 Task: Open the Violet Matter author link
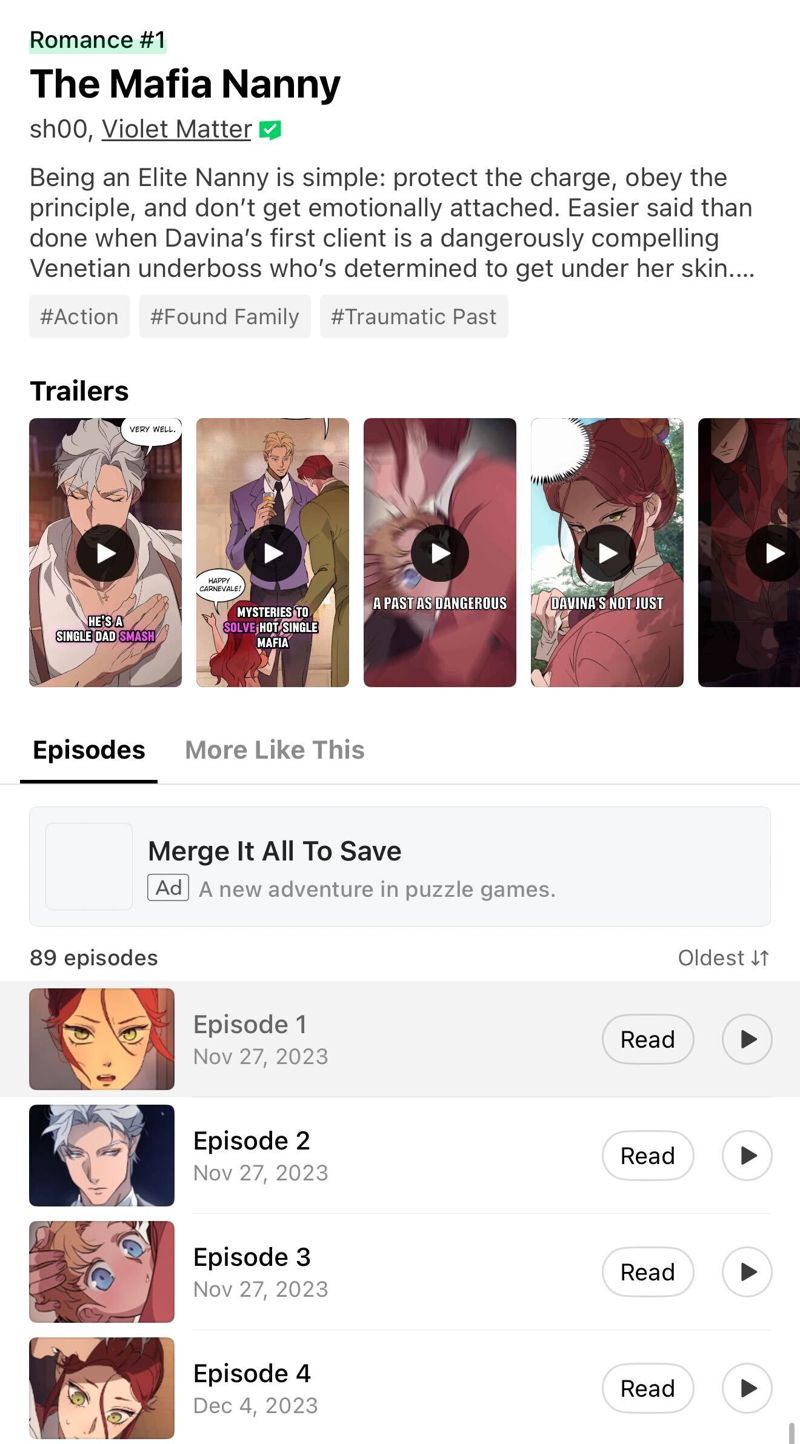(x=176, y=129)
